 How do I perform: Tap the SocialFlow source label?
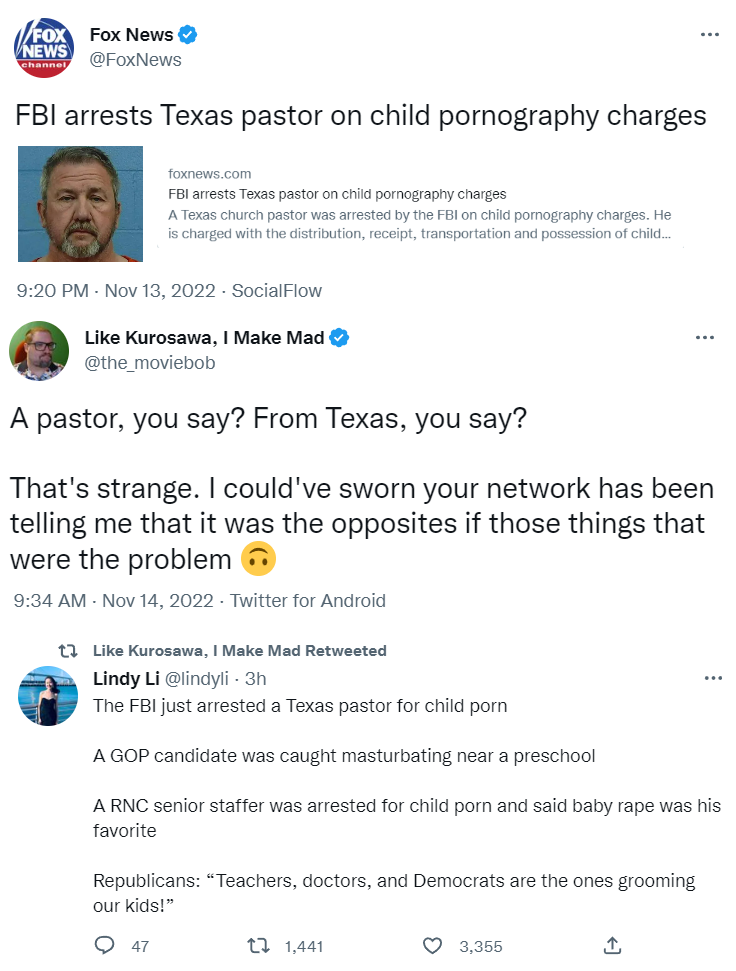tap(277, 291)
